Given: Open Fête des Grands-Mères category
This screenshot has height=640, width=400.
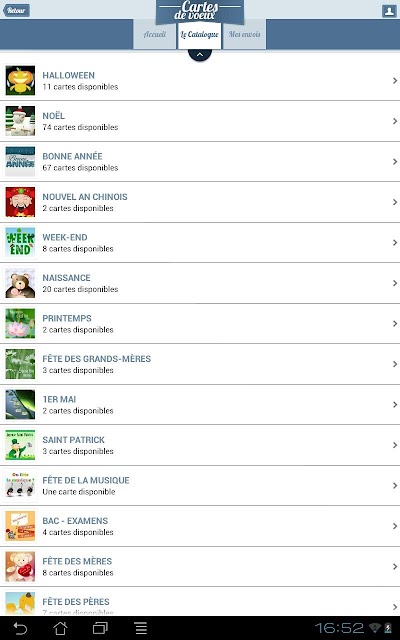Looking at the screenshot, I should coord(200,364).
